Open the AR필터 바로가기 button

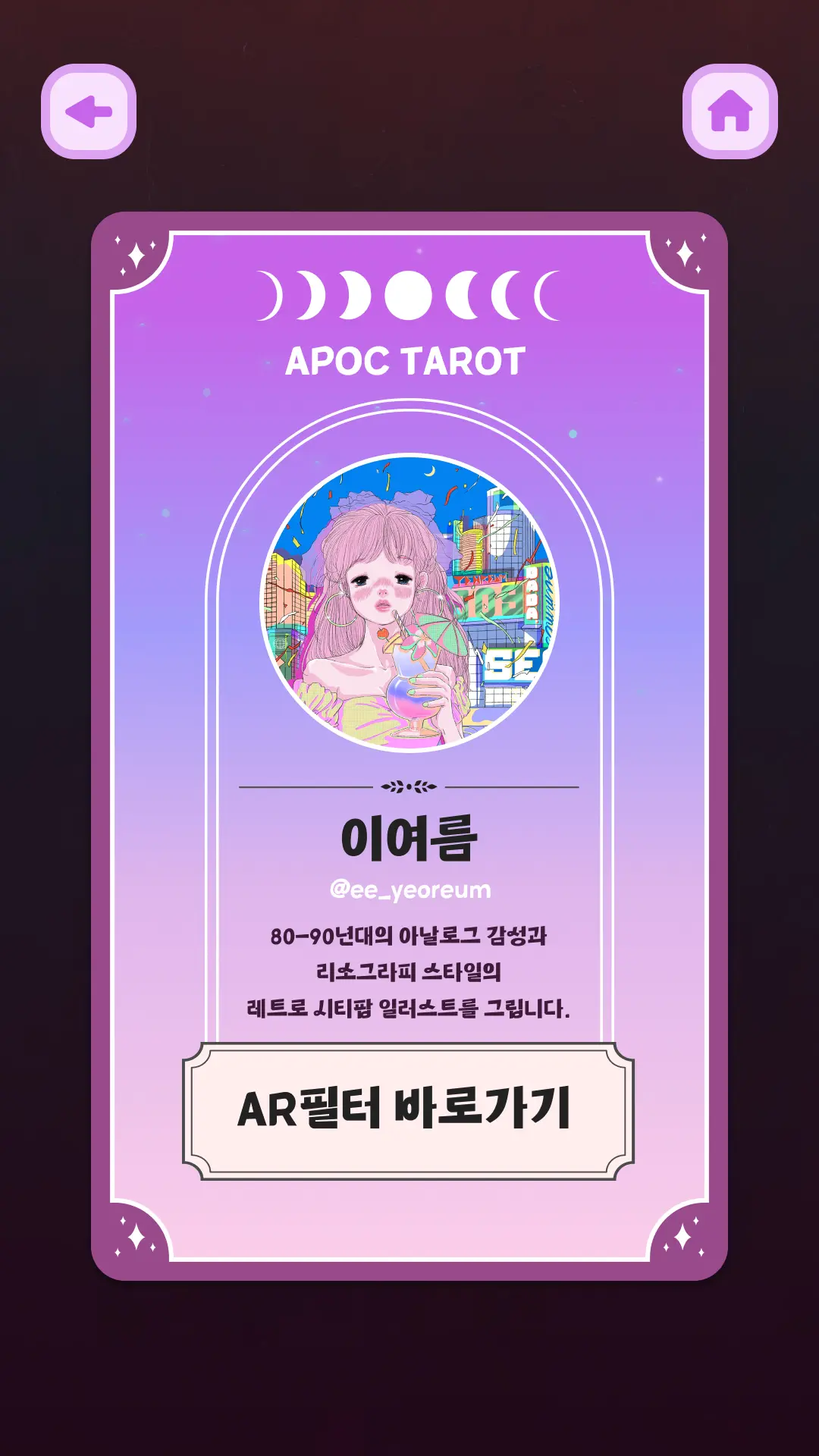(x=408, y=1110)
